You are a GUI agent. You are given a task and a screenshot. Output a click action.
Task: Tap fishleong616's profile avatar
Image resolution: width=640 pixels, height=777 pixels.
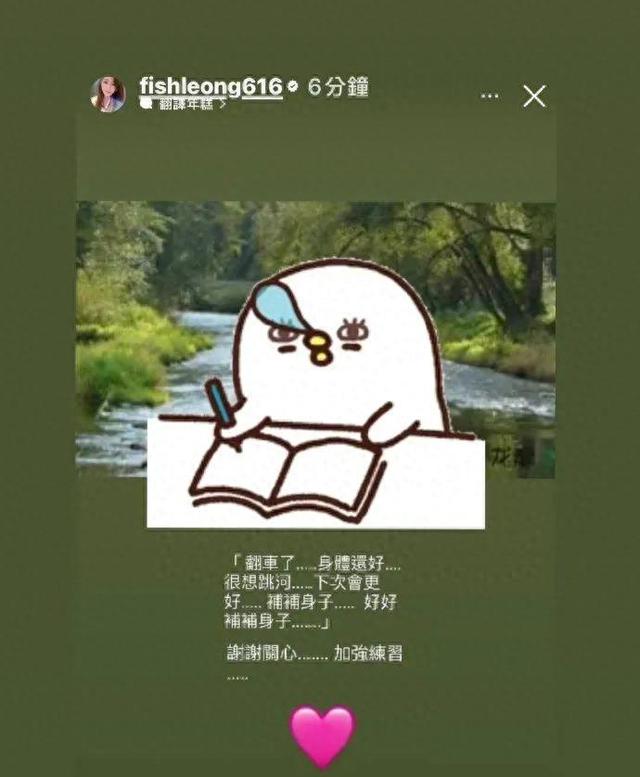(x=108, y=94)
